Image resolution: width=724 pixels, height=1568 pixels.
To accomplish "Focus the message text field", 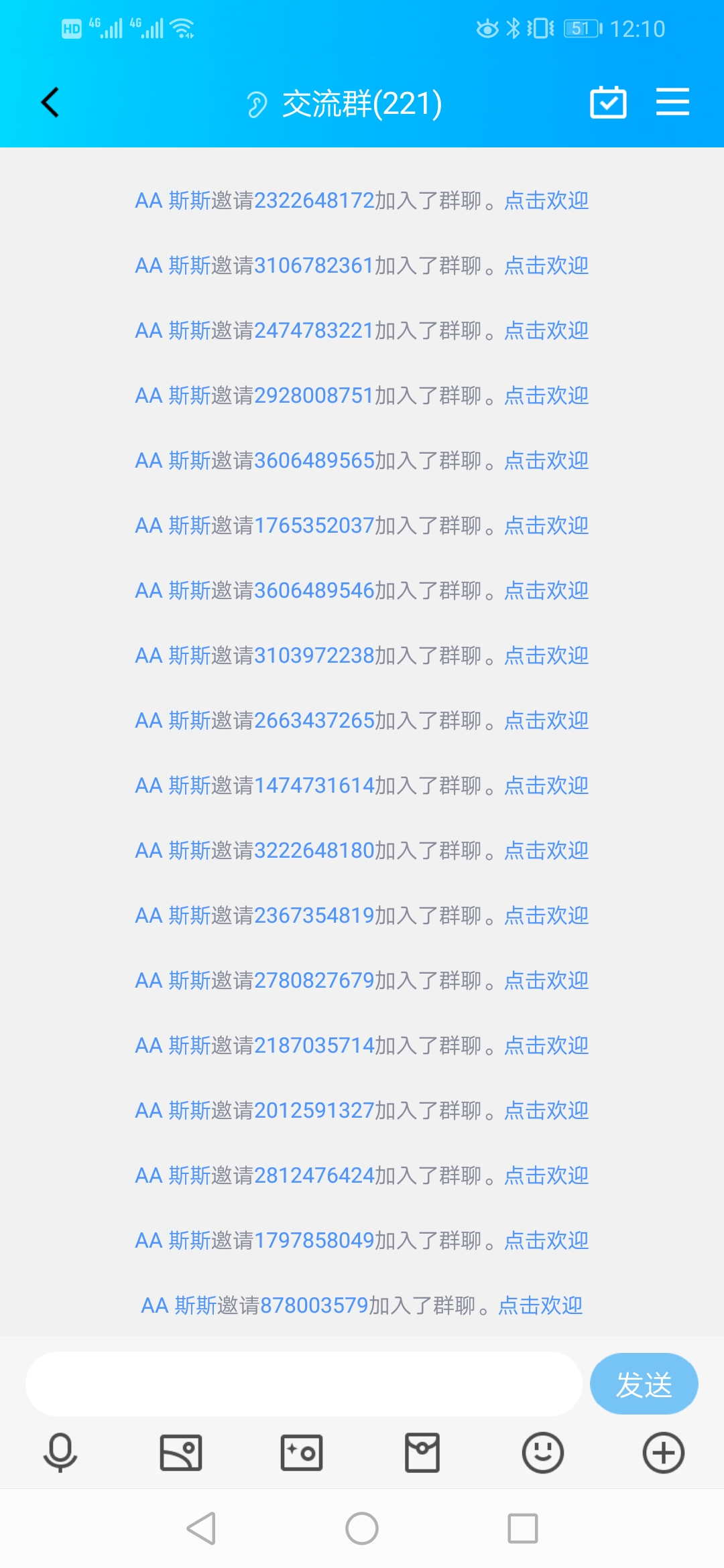I will 303,1384.
